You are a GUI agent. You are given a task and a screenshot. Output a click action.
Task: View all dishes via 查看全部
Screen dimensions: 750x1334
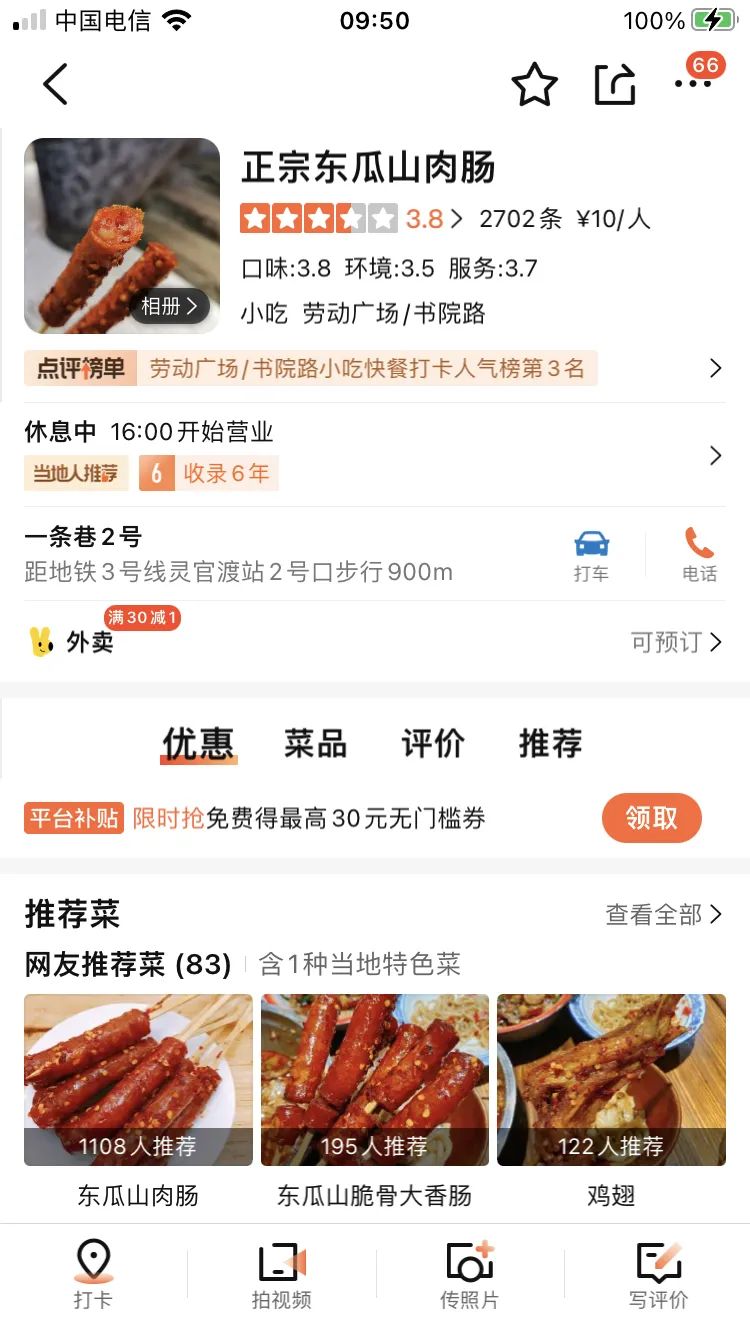[663, 914]
